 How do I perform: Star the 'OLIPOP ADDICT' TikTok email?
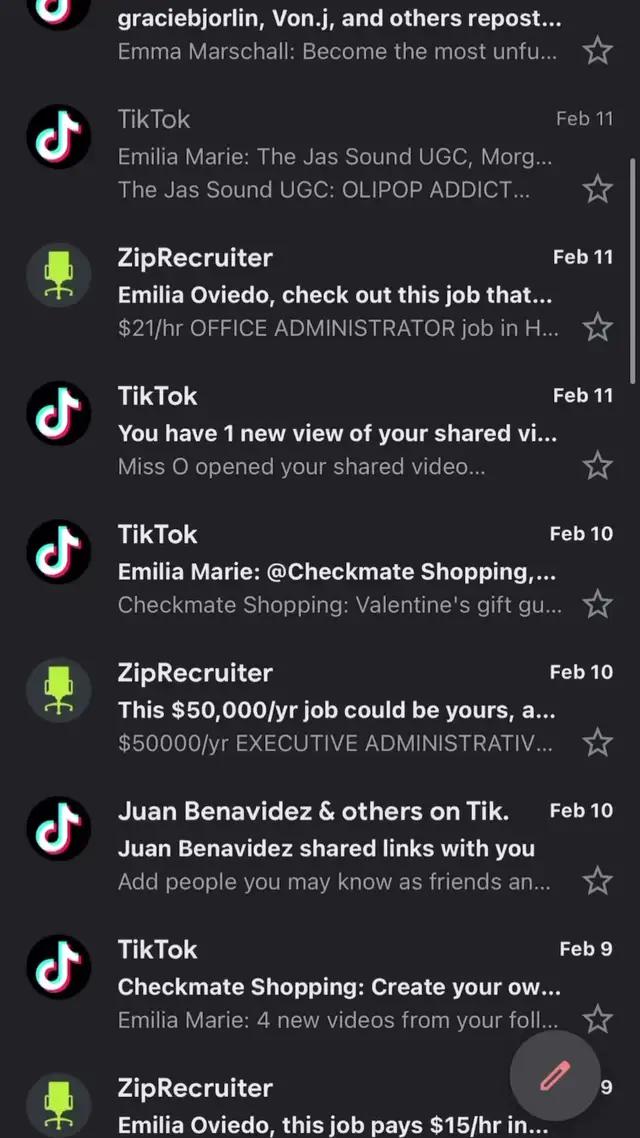[x=597, y=188]
